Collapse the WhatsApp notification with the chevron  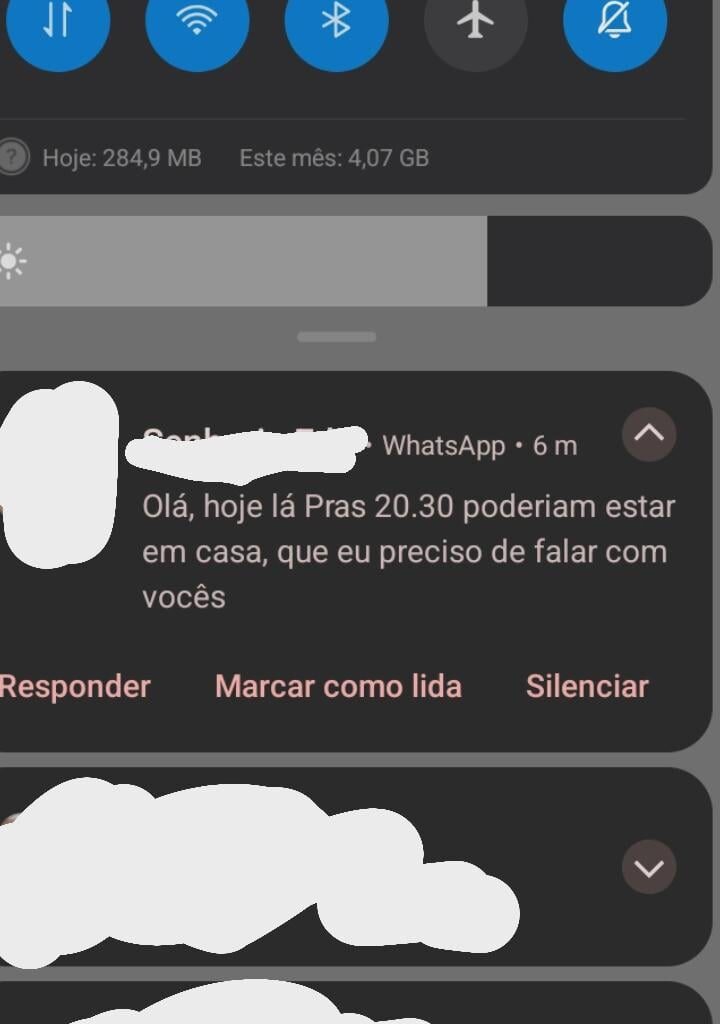click(650, 434)
